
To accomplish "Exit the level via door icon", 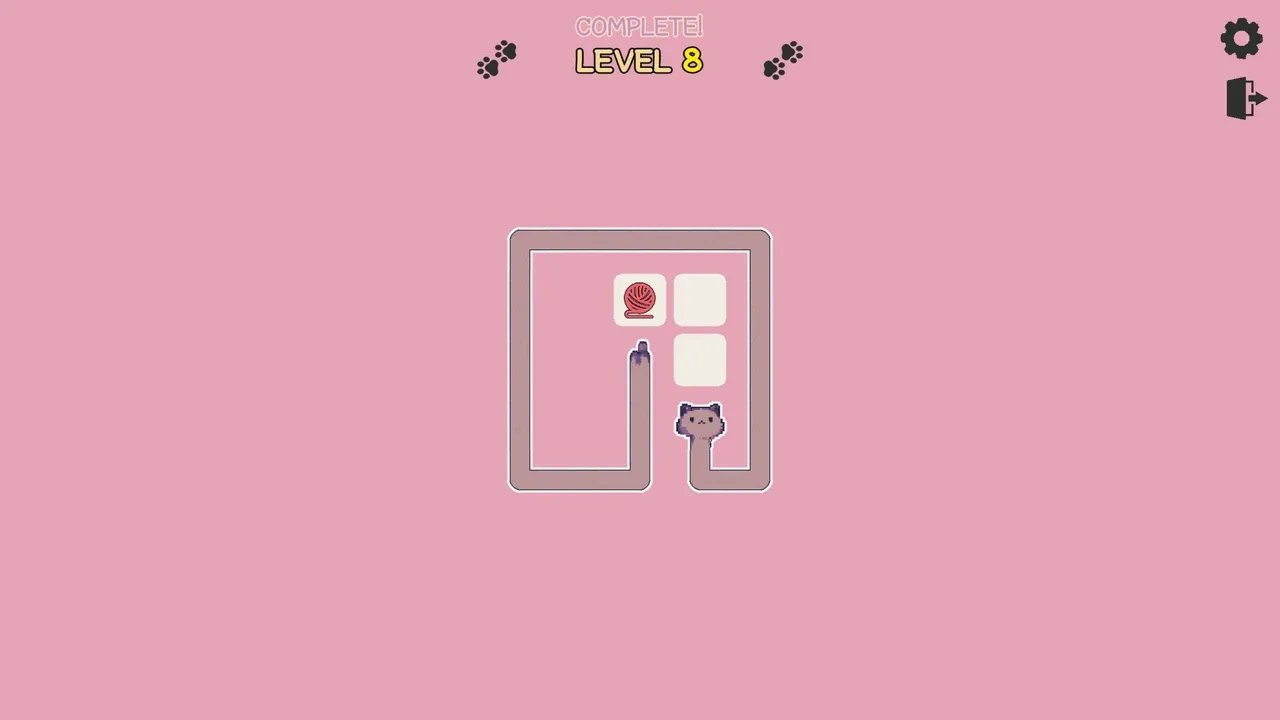I will click(1245, 98).
